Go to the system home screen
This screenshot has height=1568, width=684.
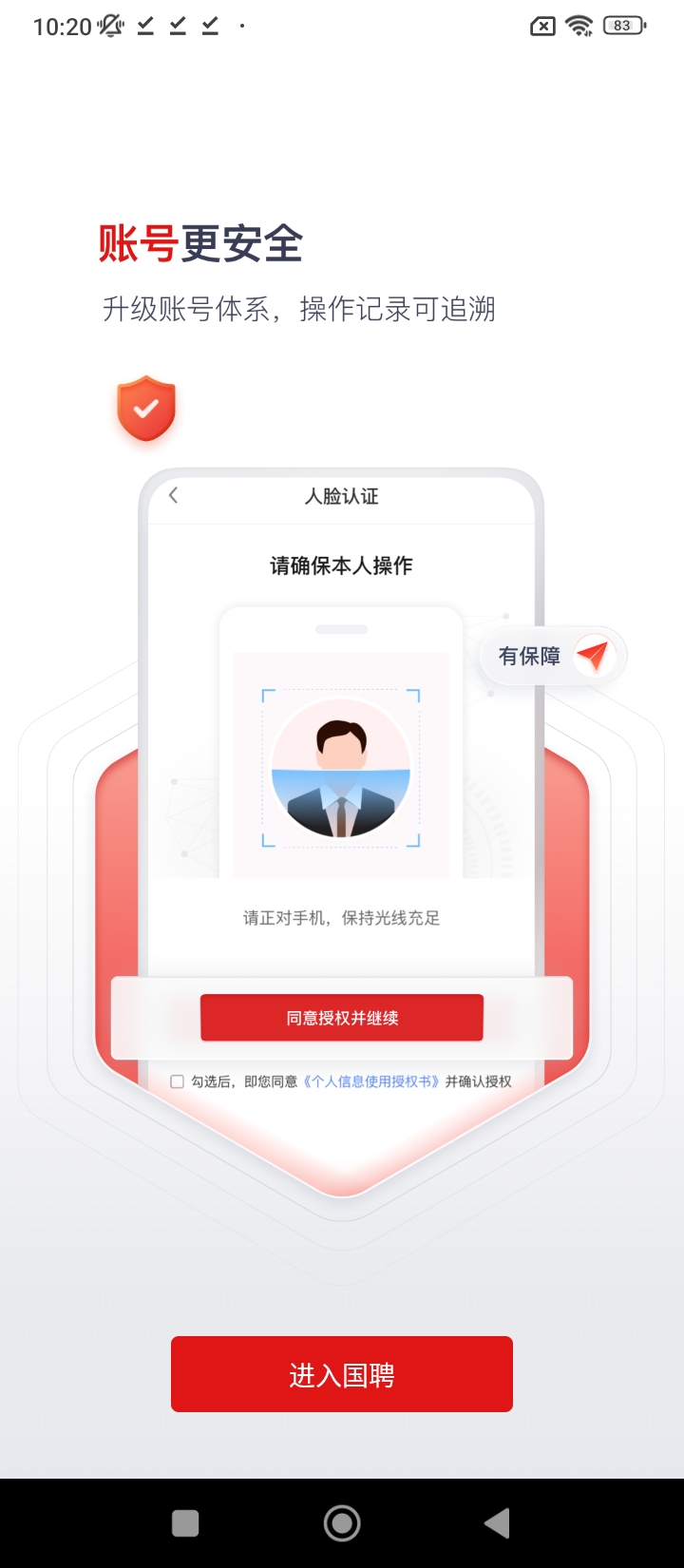click(x=342, y=1523)
